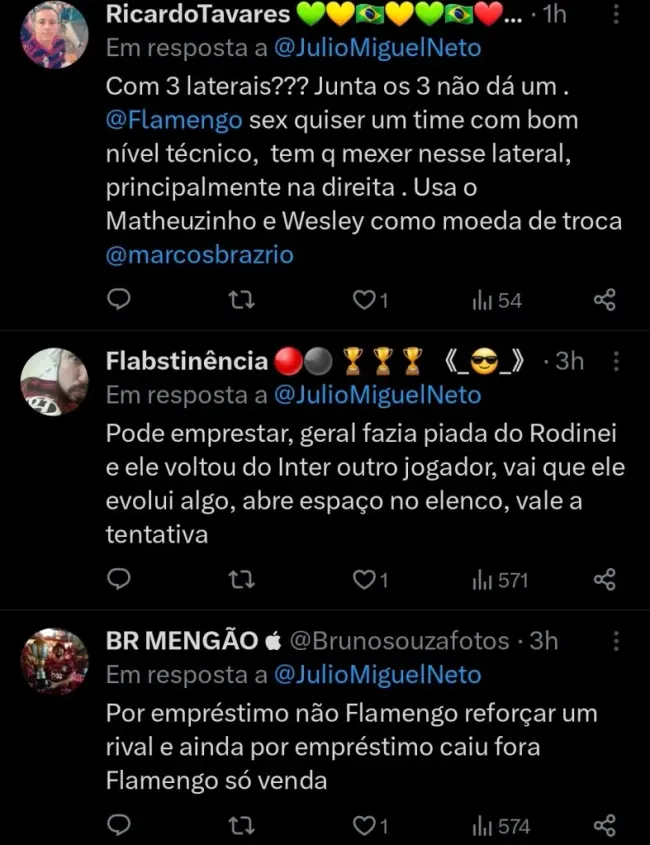Image resolution: width=650 pixels, height=845 pixels.
Task: Share Flabstinência's tweet
Action: pyautogui.click(x=604, y=579)
